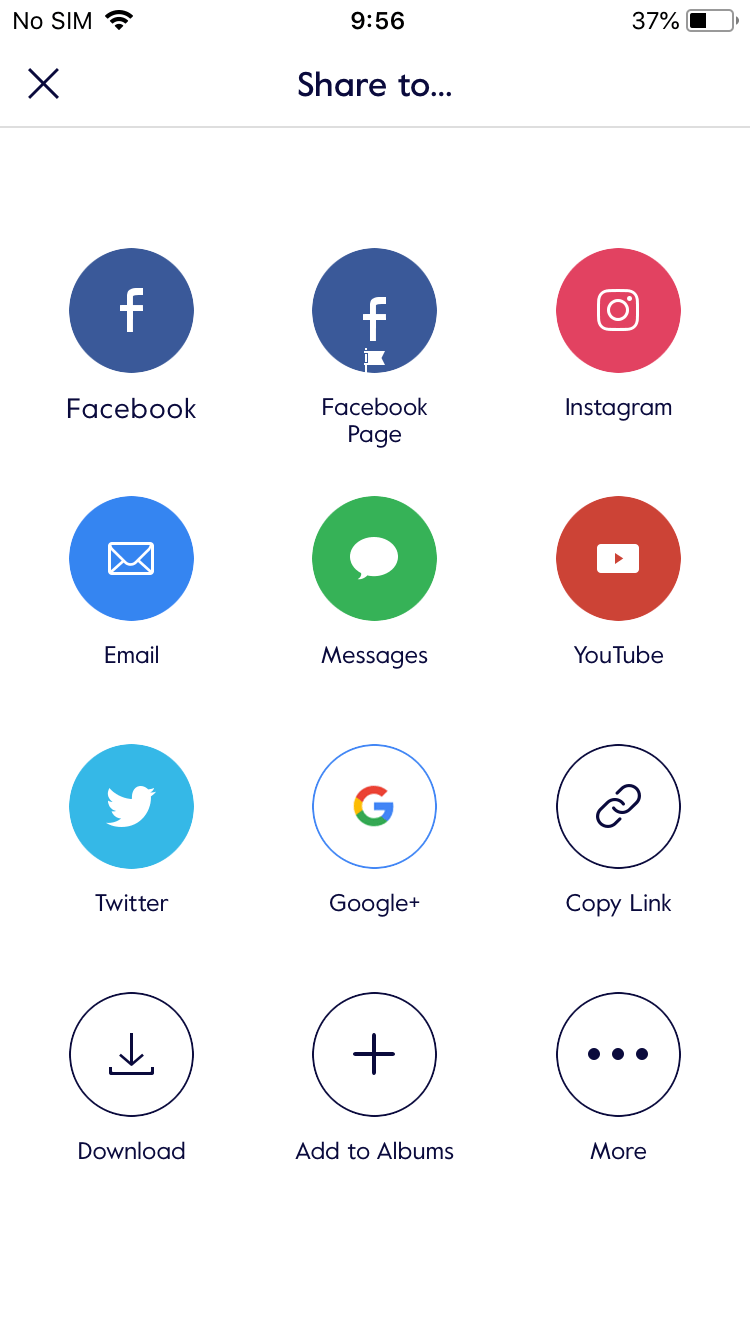Select the Google+ share icon
This screenshot has height=1334, width=750.
[x=374, y=806]
